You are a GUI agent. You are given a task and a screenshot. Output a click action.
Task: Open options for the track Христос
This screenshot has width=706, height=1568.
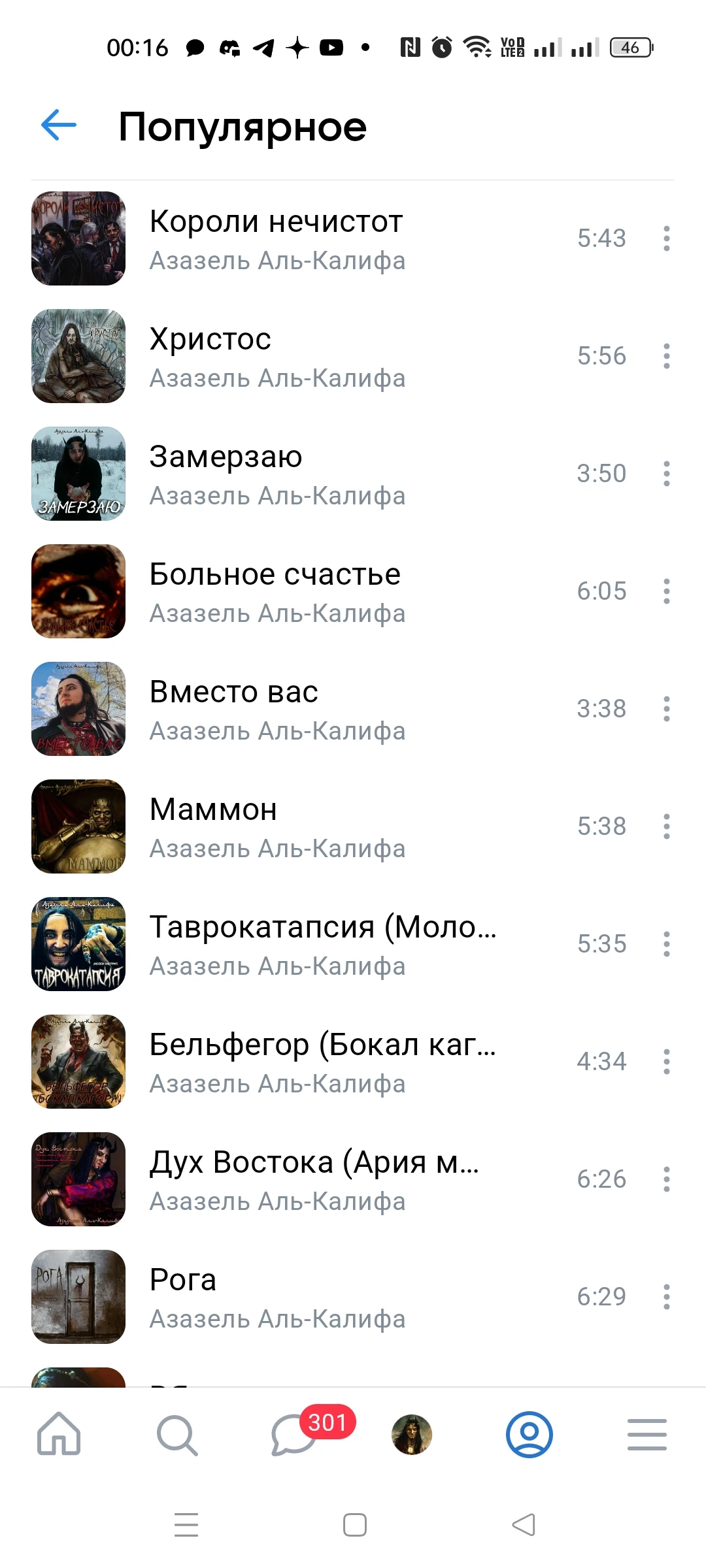[x=666, y=356]
